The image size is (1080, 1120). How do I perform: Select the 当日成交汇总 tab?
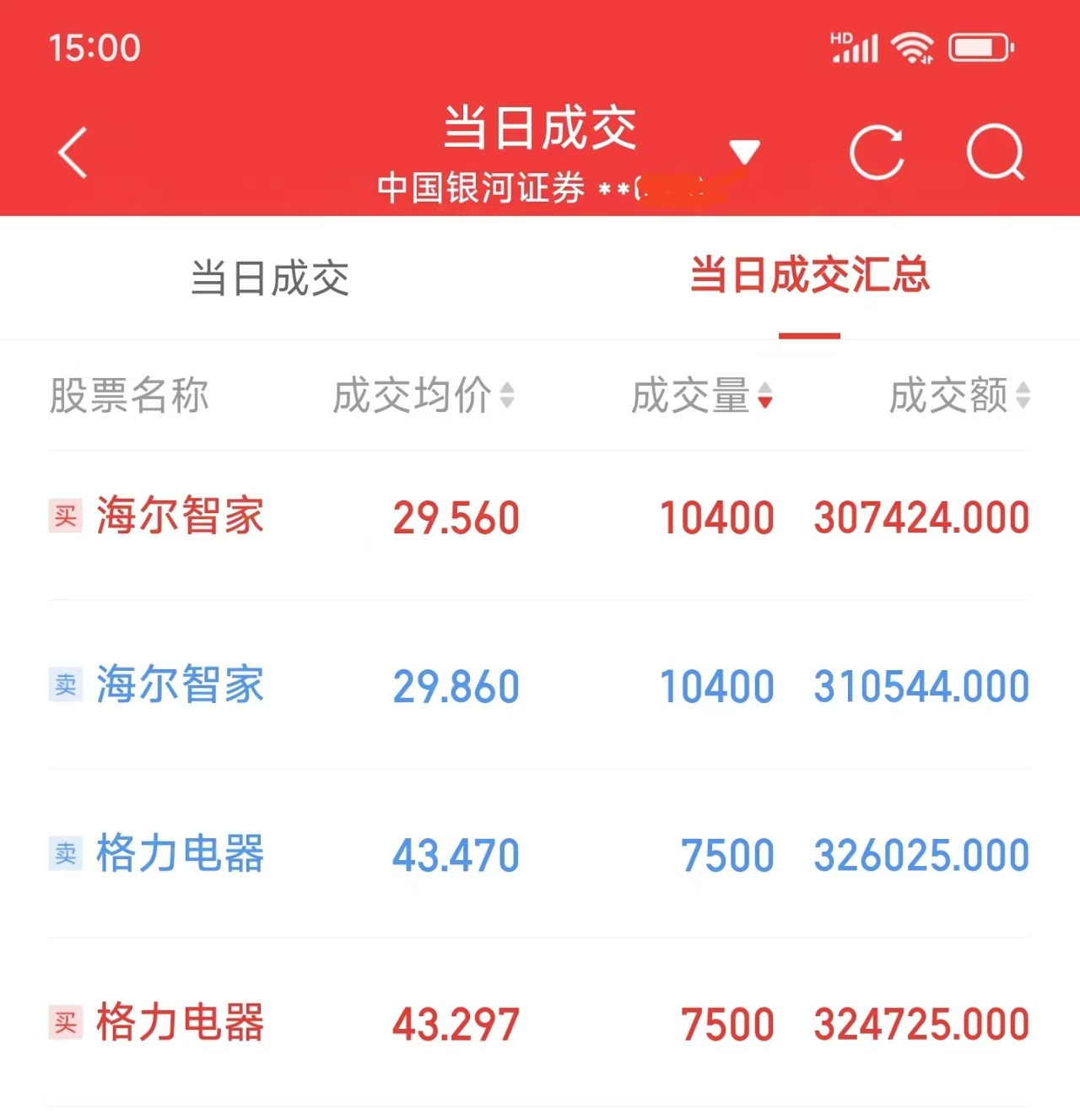click(809, 277)
